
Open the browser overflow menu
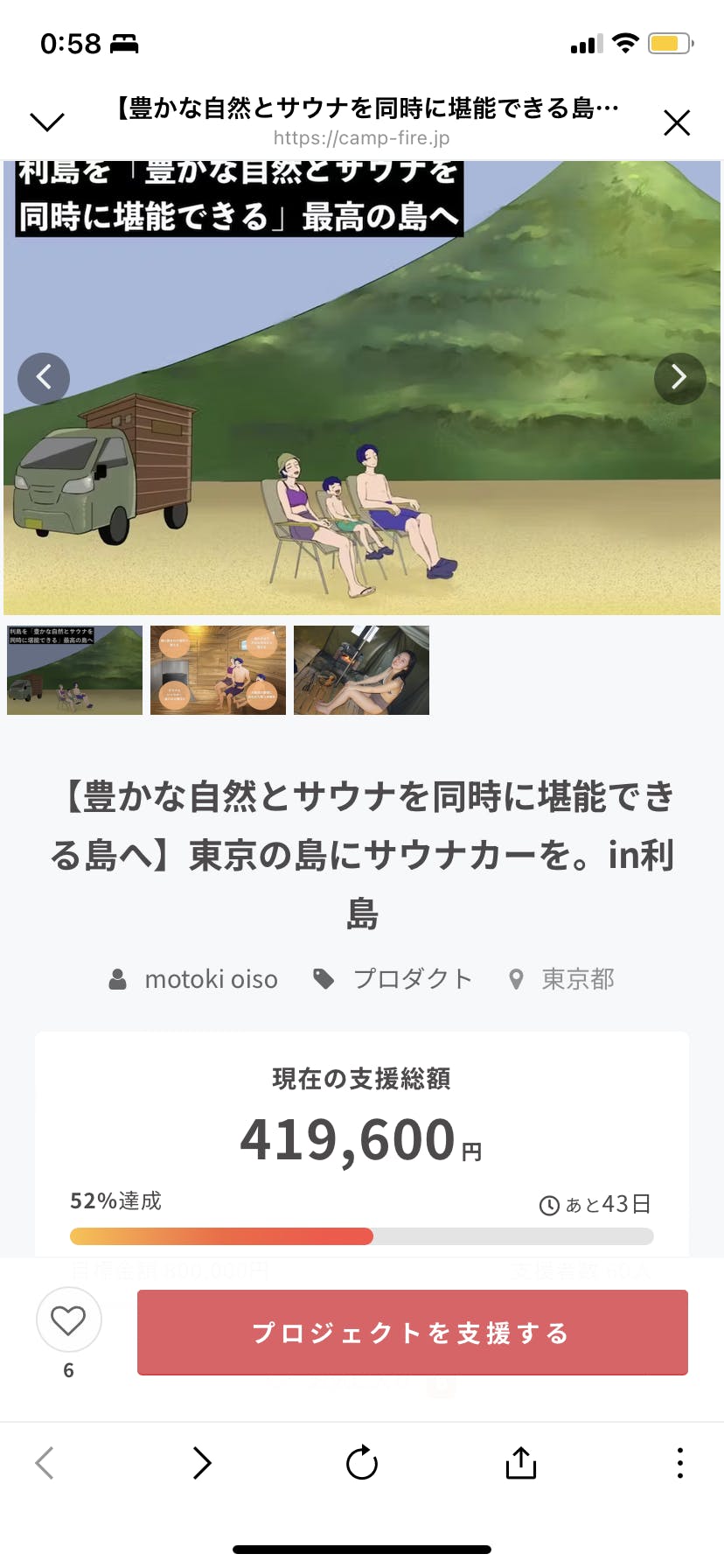coord(679,1462)
